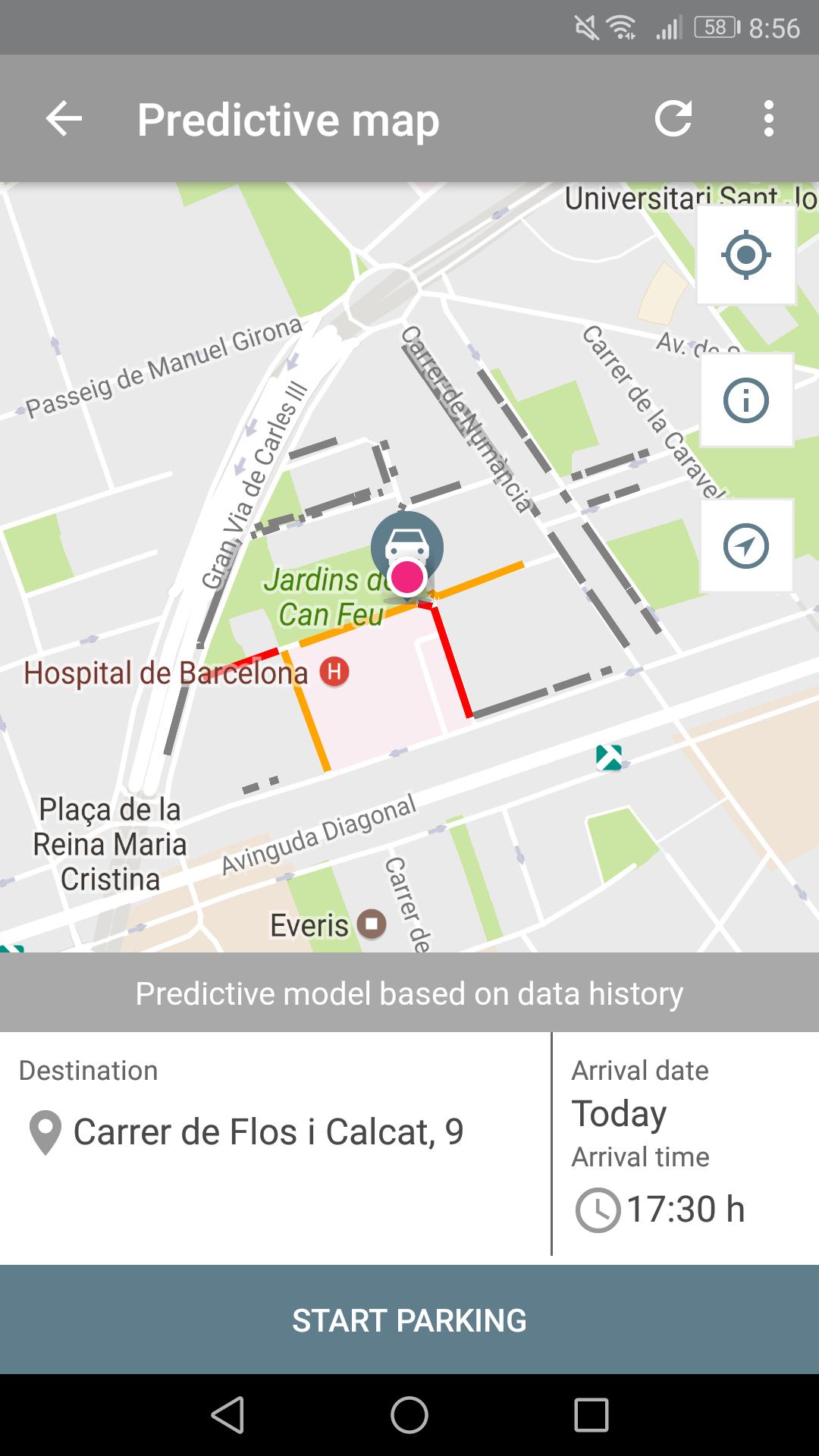Open the overflow menu

point(768,119)
